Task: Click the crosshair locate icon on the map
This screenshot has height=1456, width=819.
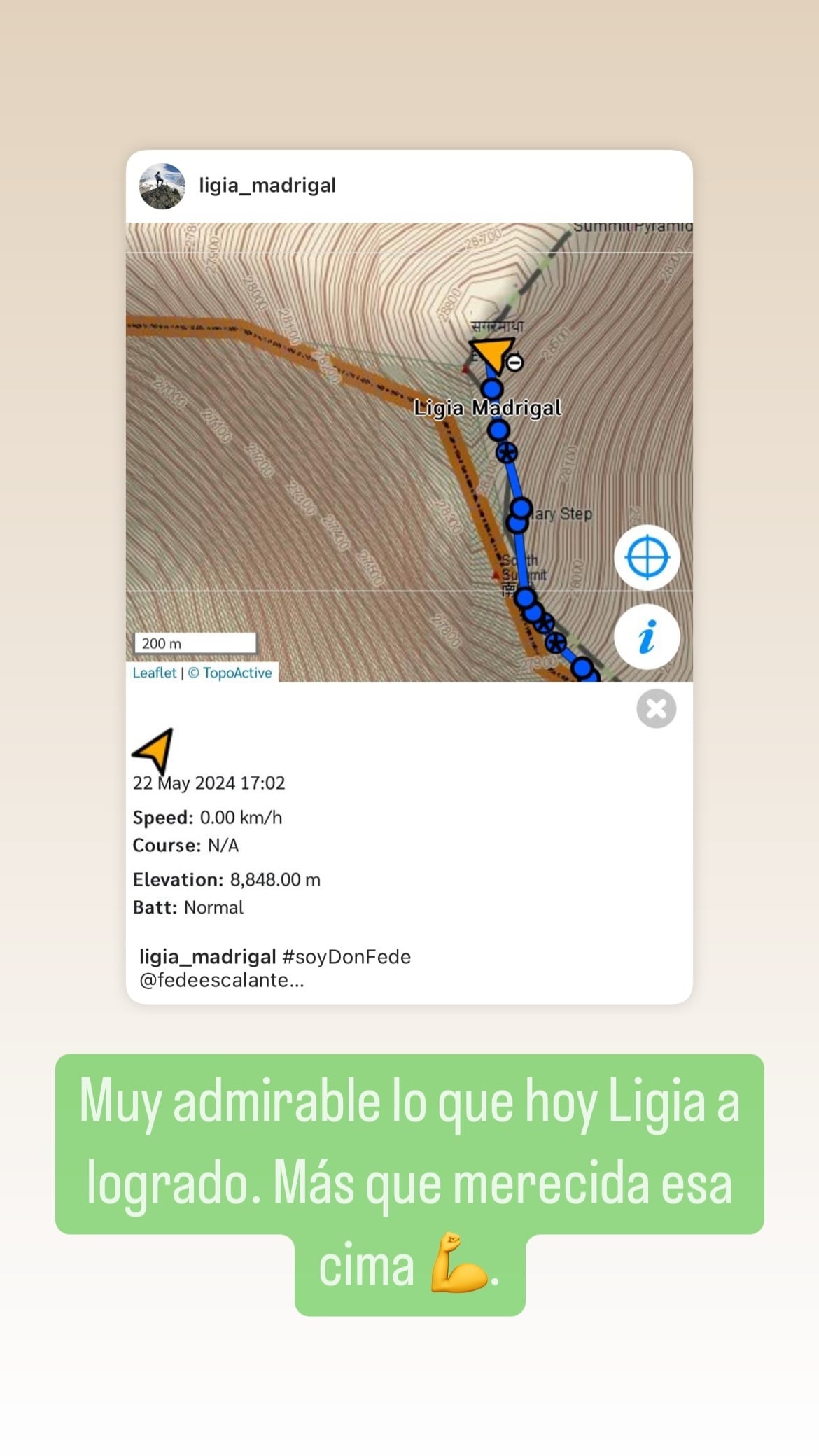Action: (x=646, y=556)
